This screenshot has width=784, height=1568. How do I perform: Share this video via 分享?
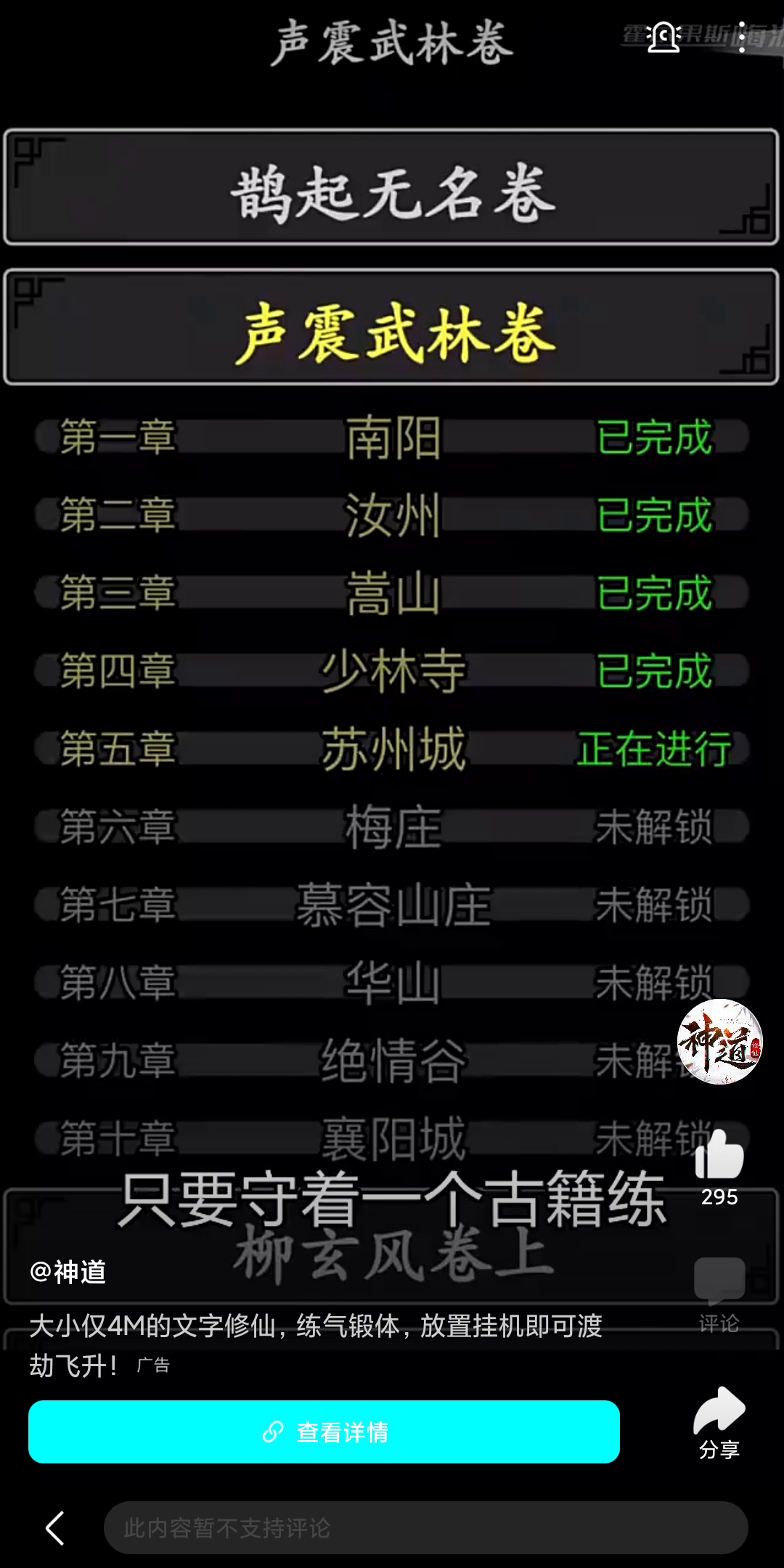pyautogui.click(x=719, y=1412)
